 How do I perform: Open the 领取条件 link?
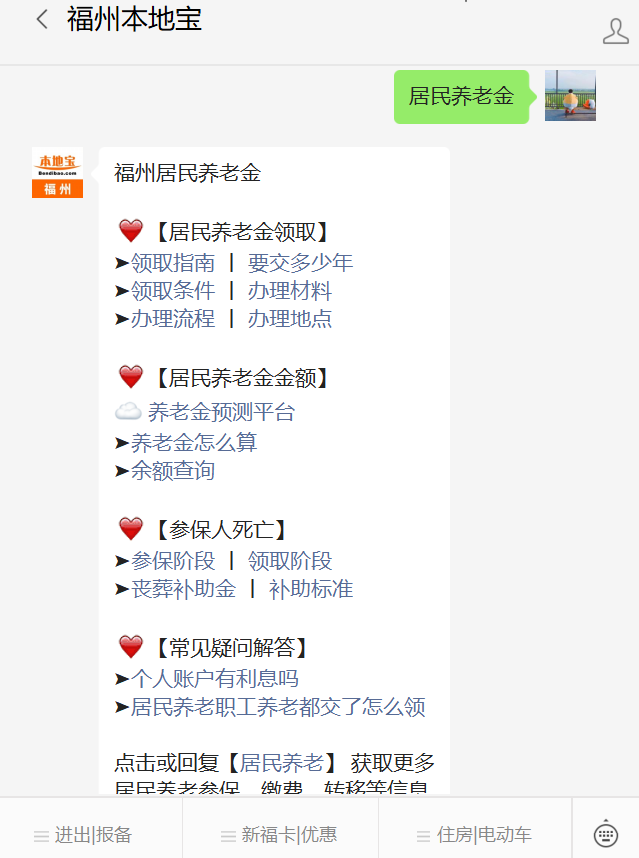pyautogui.click(x=172, y=291)
